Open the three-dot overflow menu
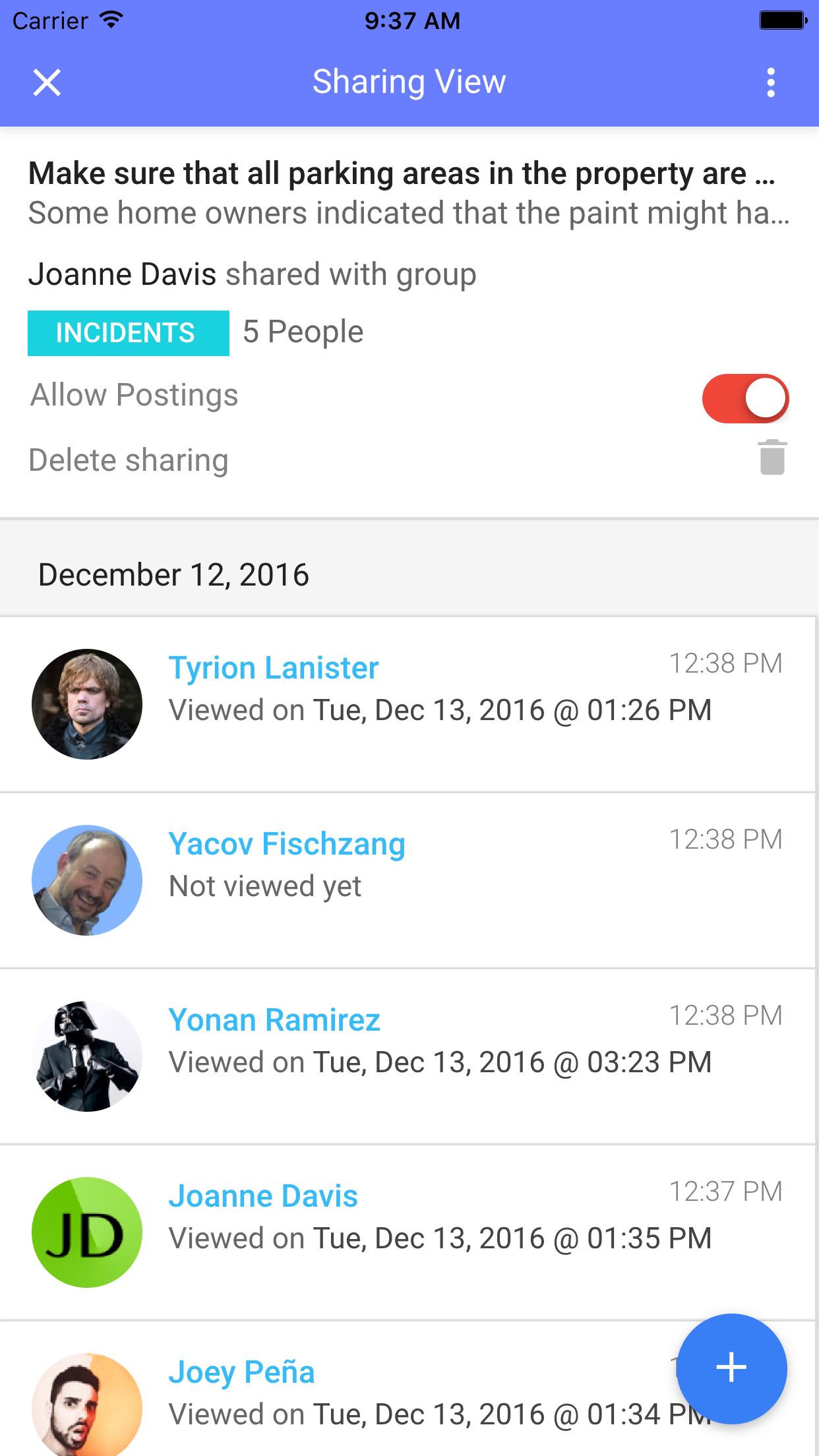Screen dimensions: 819x1456 click(x=770, y=83)
